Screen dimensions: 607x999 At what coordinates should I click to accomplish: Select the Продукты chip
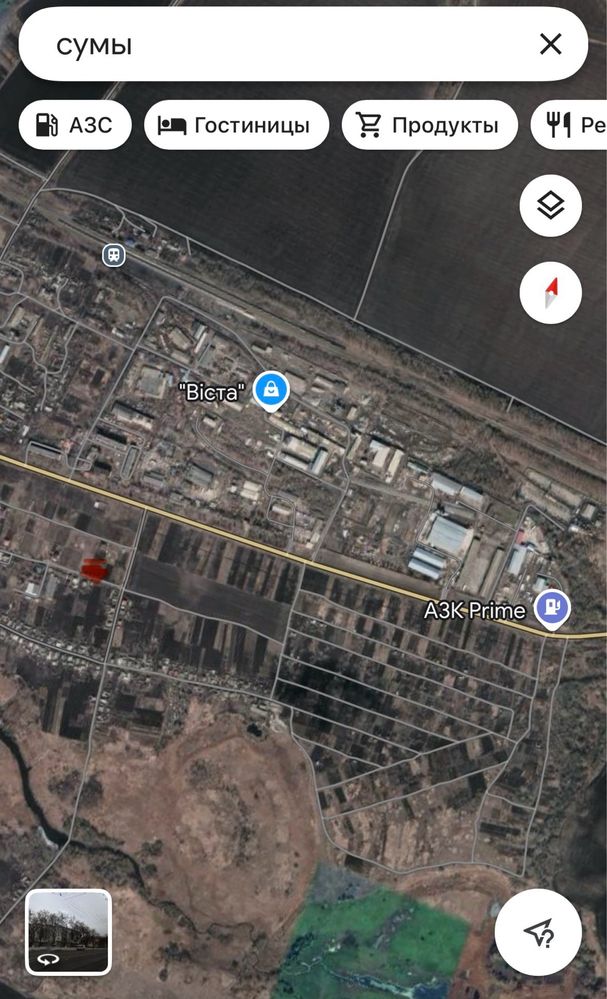coord(429,125)
